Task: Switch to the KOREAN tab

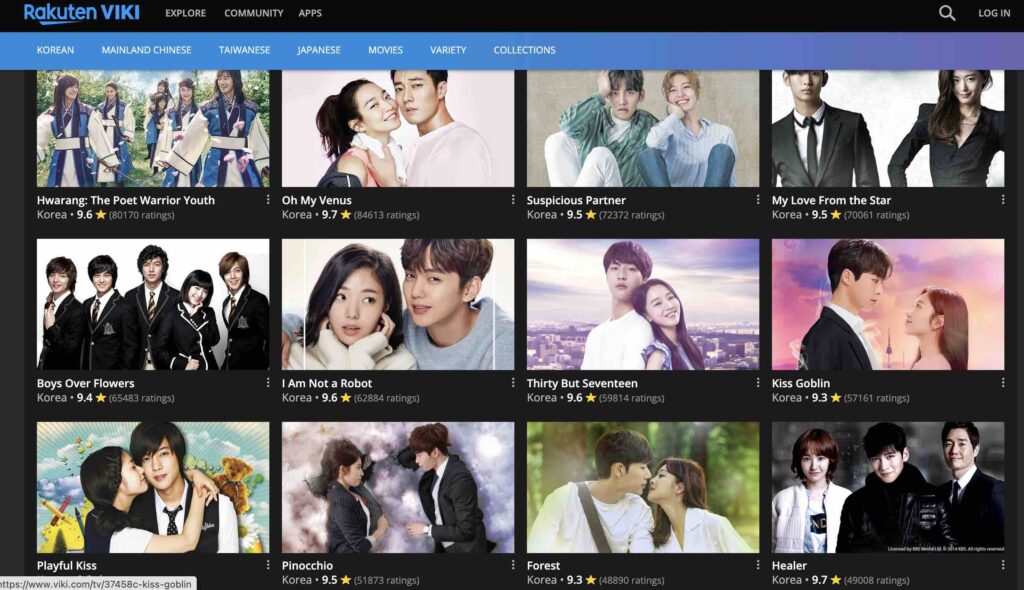Action: 55,50
